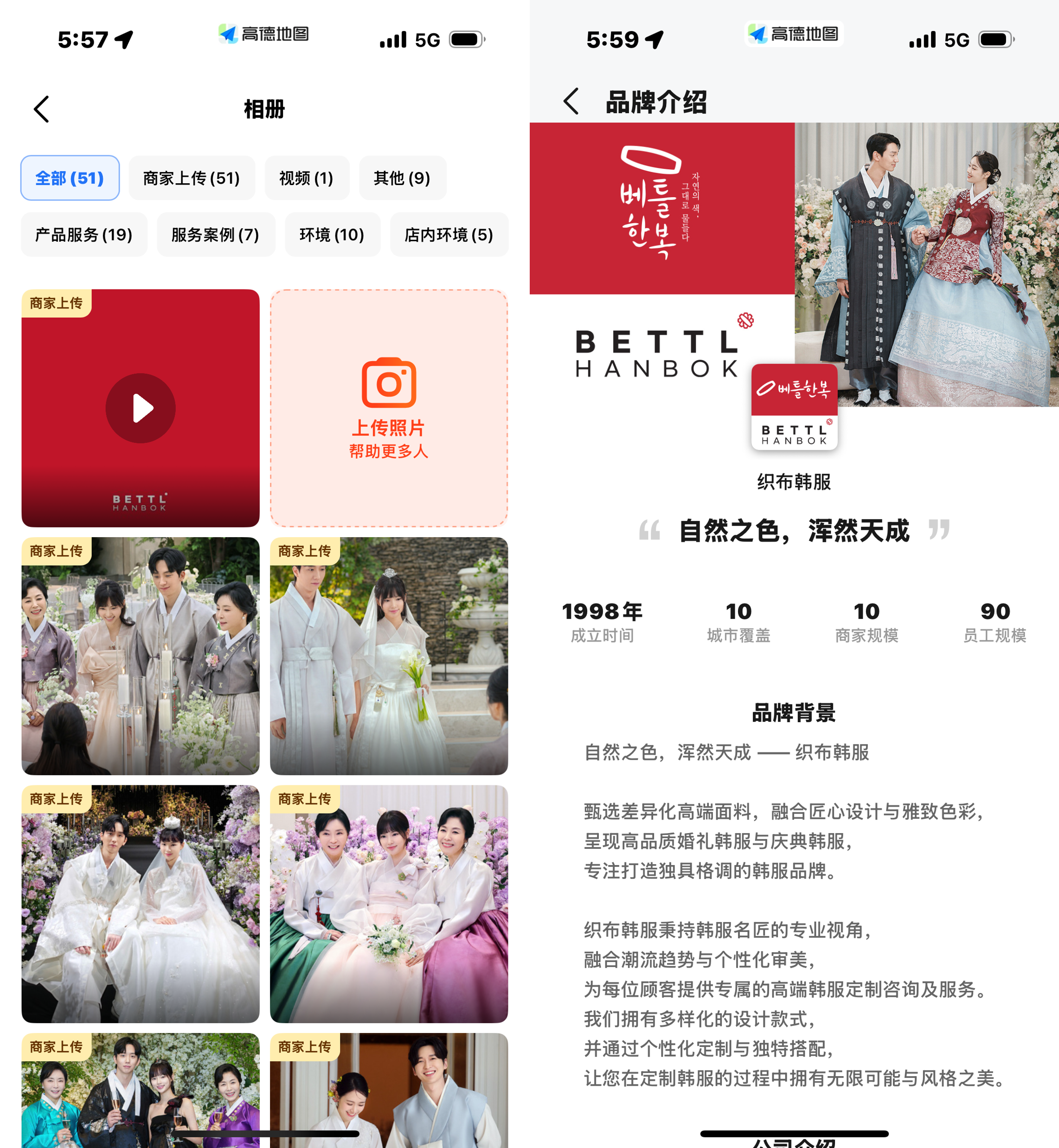Open the 产品服务 (19) category
The image size is (1059, 1148).
pos(83,235)
